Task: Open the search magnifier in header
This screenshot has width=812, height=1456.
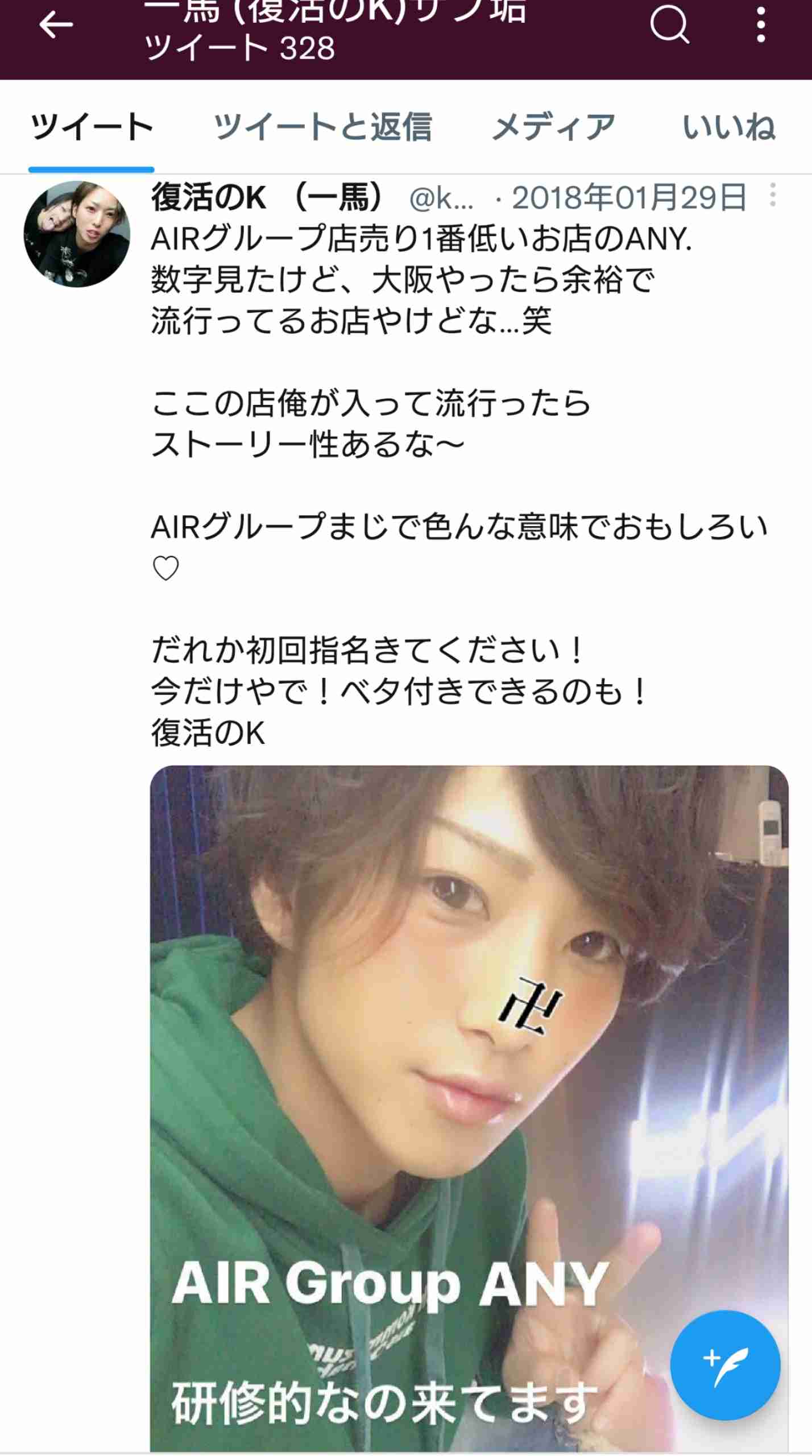Action: click(x=669, y=25)
